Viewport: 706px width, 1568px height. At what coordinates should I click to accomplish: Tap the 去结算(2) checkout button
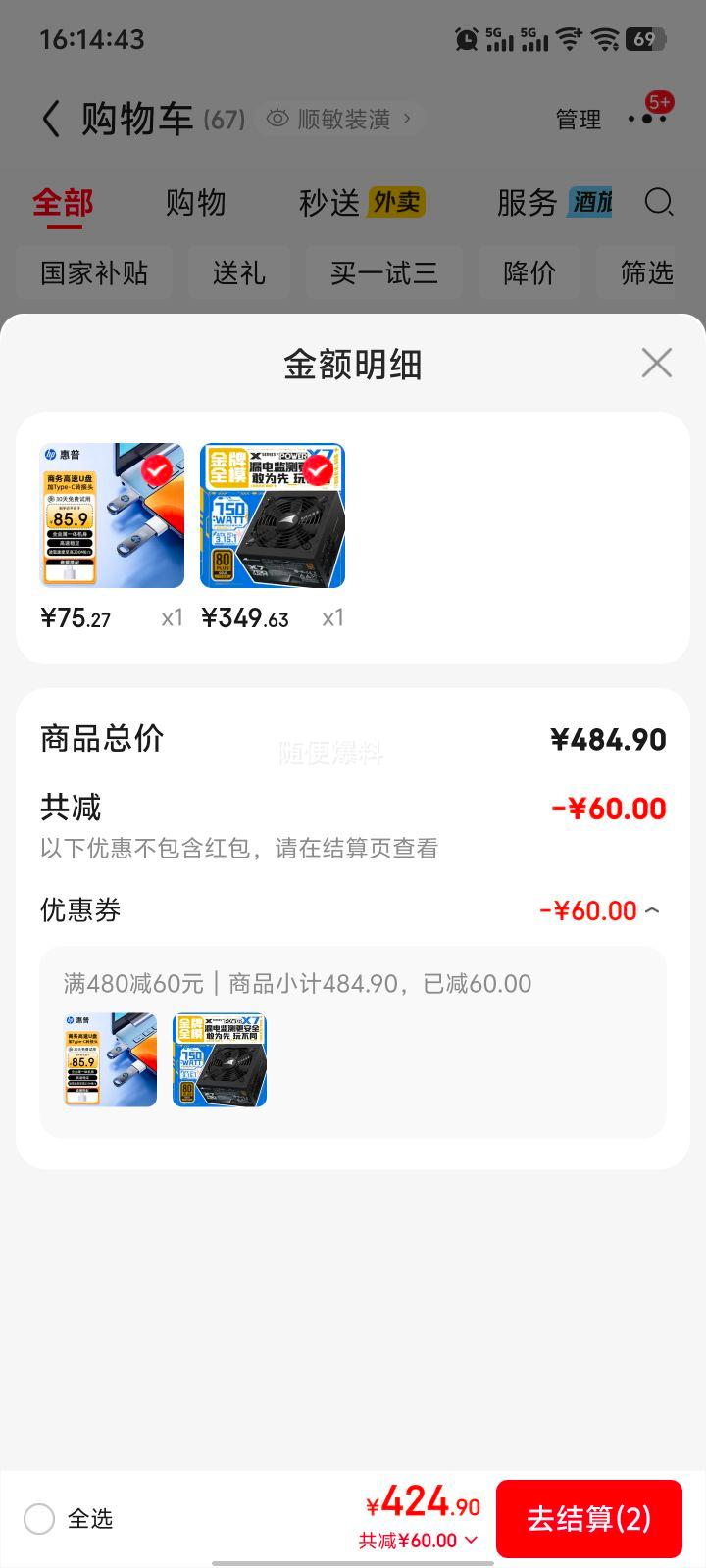coord(589,1518)
